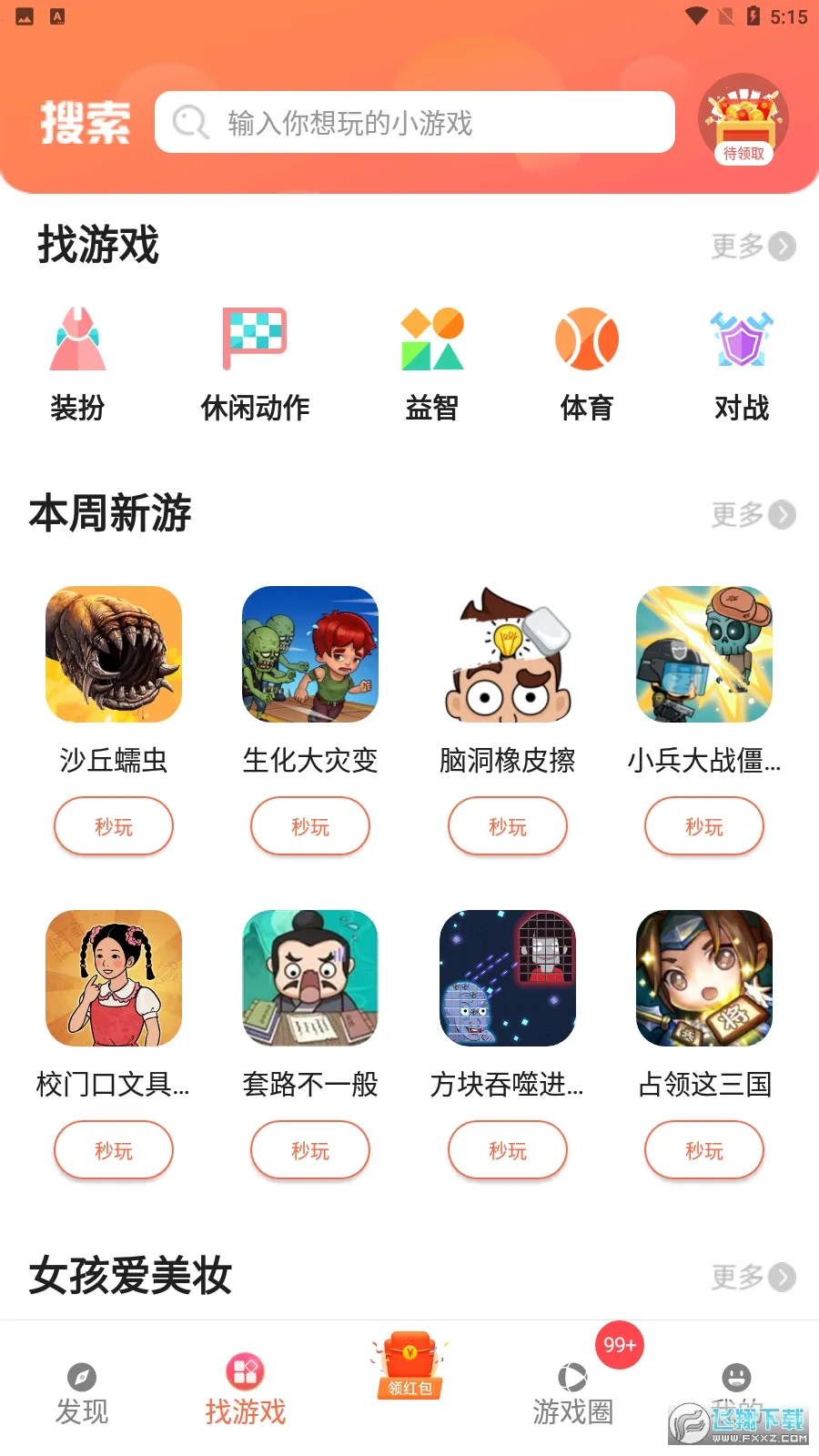Screen dimensions: 819x1456
Task: Tap the 益智 puzzle category icon
Action: 431,339
